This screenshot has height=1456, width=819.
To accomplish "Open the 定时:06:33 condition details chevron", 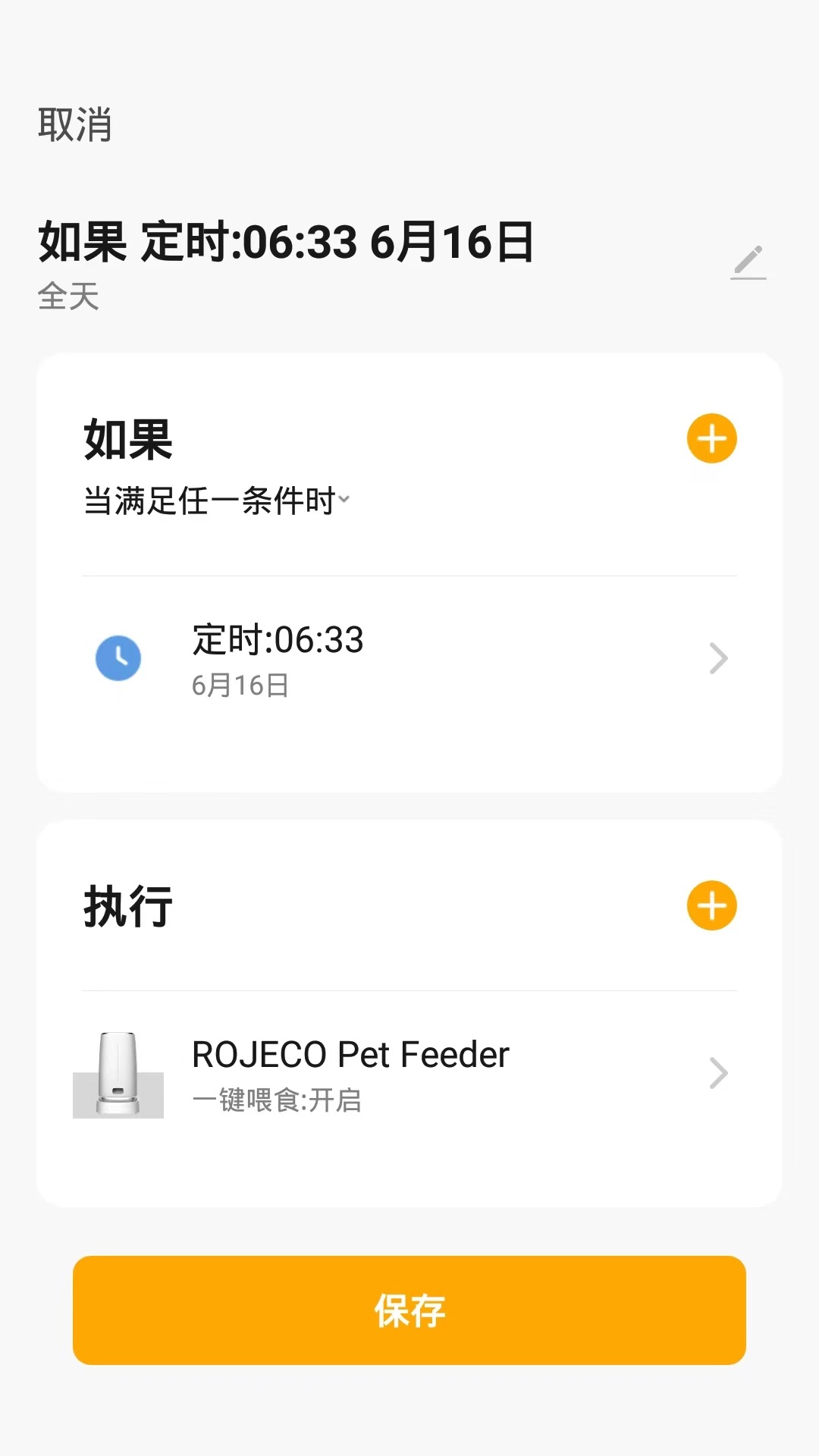I will click(x=719, y=658).
